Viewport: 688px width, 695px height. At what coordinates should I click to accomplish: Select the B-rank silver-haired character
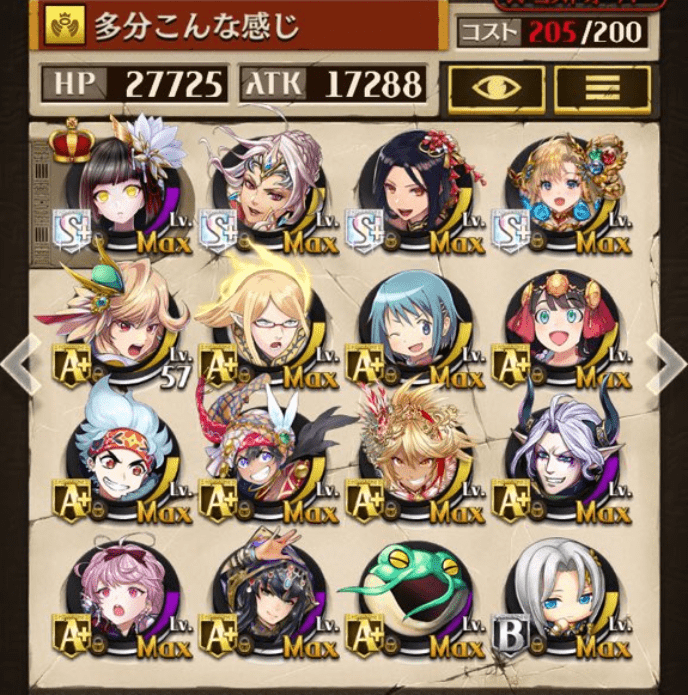point(562,595)
